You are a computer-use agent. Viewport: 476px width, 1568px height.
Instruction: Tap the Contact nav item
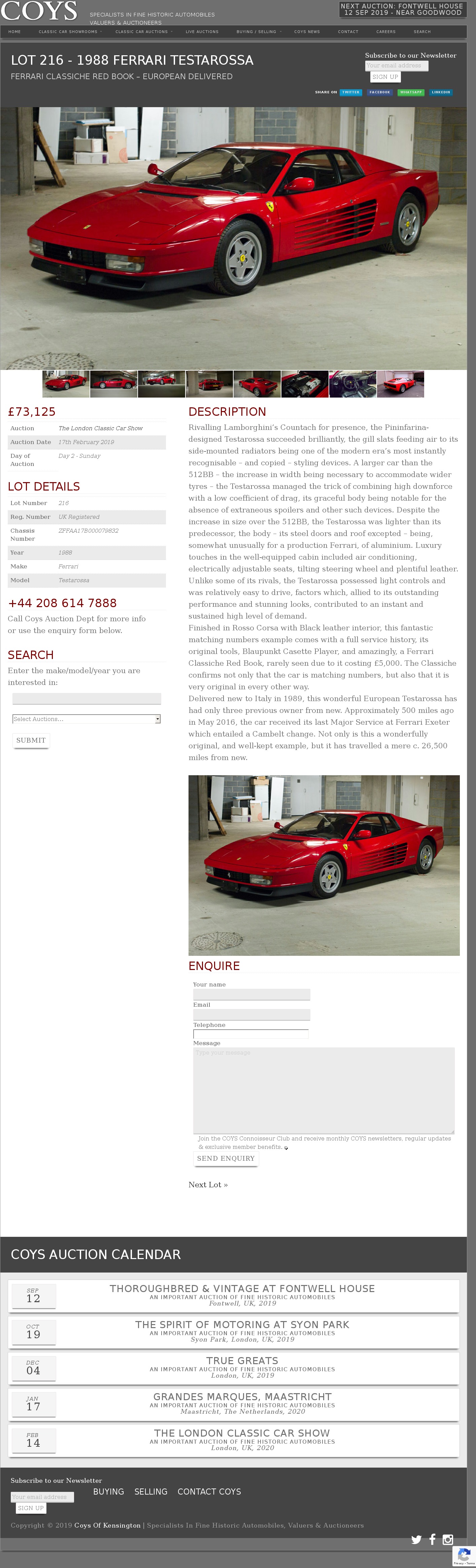(x=348, y=32)
